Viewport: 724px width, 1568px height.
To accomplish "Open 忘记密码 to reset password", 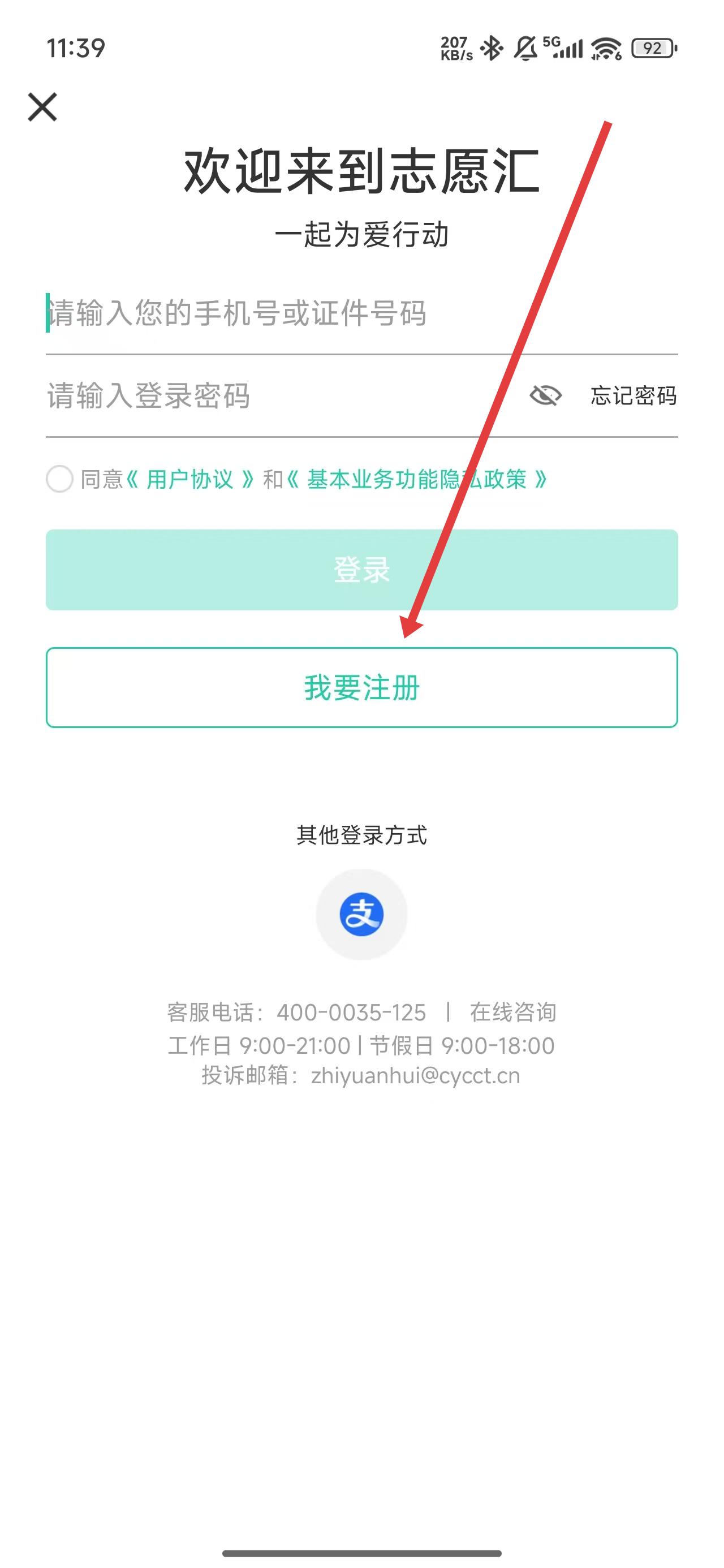I will point(633,395).
